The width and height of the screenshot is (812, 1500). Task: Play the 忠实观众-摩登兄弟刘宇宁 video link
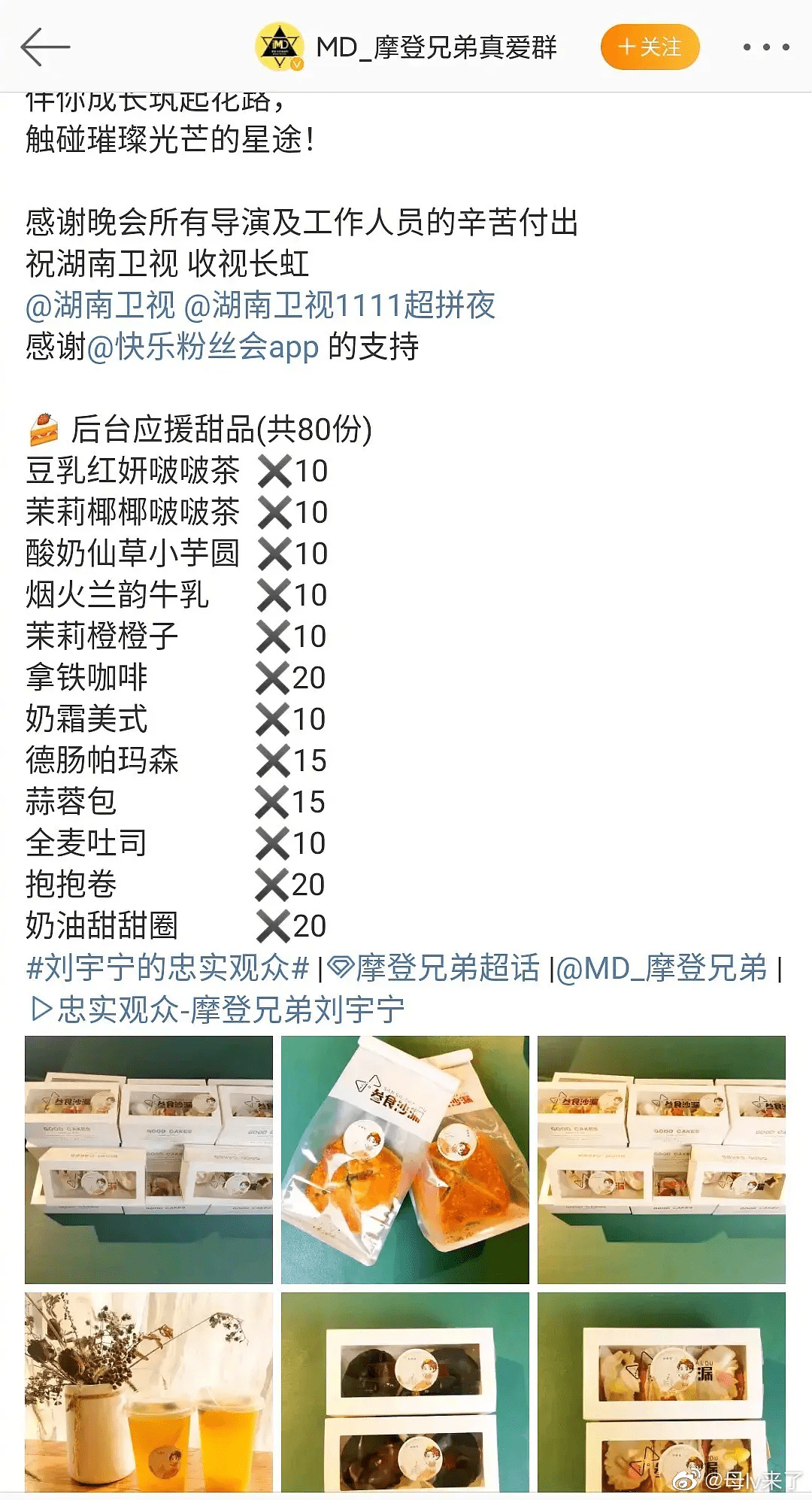[x=217, y=1010]
